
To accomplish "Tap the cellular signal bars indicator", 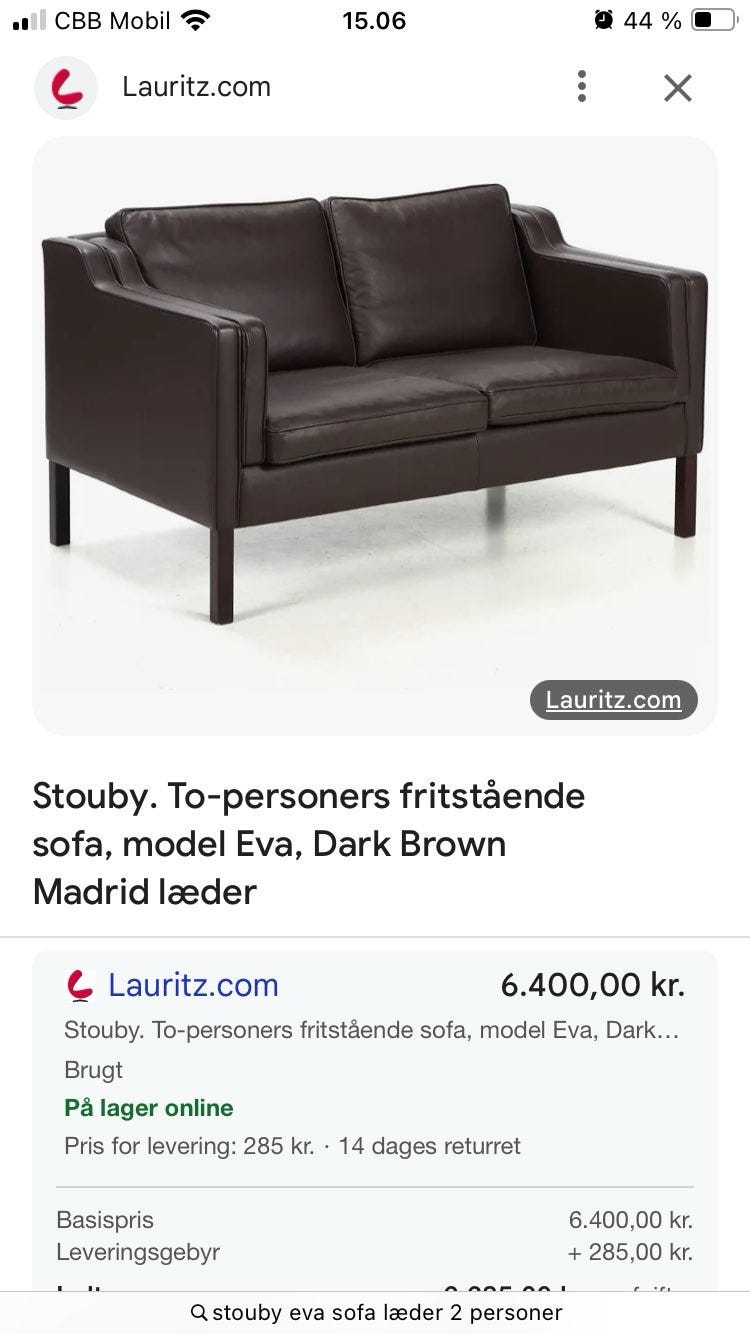I will click(28, 18).
